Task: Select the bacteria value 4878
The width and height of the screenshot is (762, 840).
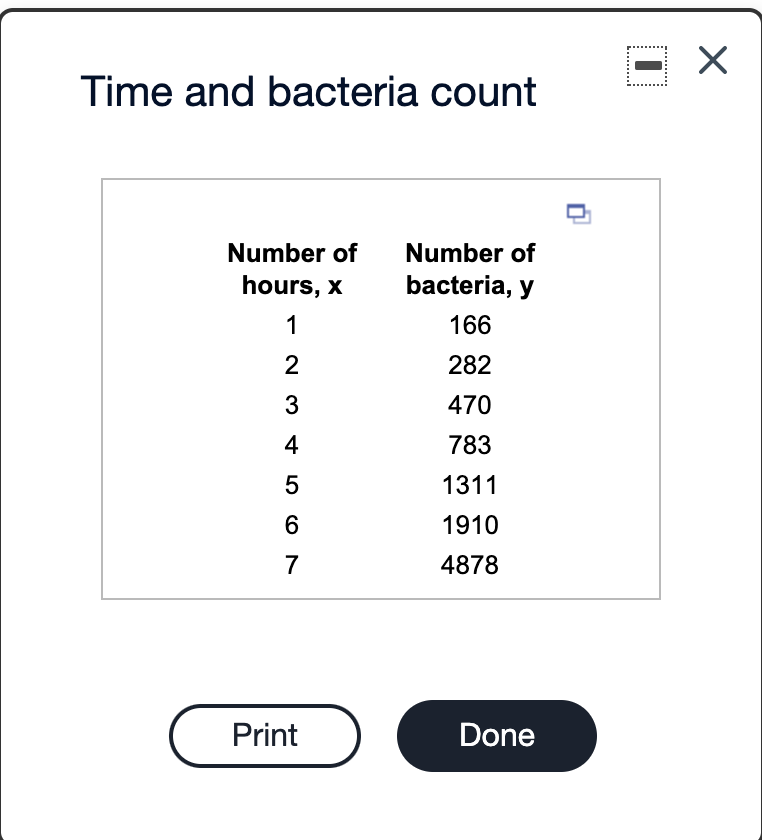Action: [x=469, y=565]
